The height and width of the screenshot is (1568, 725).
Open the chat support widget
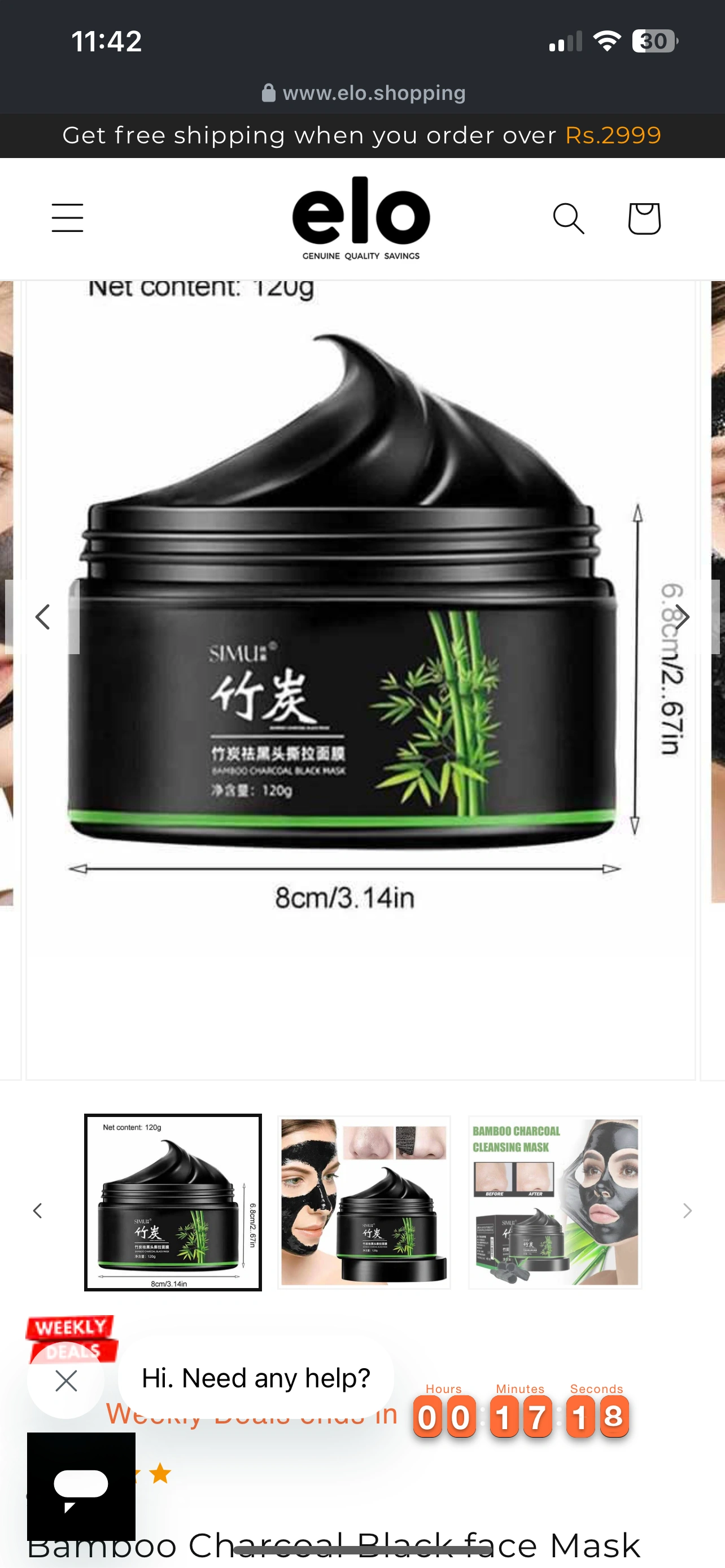[x=81, y=1486]
